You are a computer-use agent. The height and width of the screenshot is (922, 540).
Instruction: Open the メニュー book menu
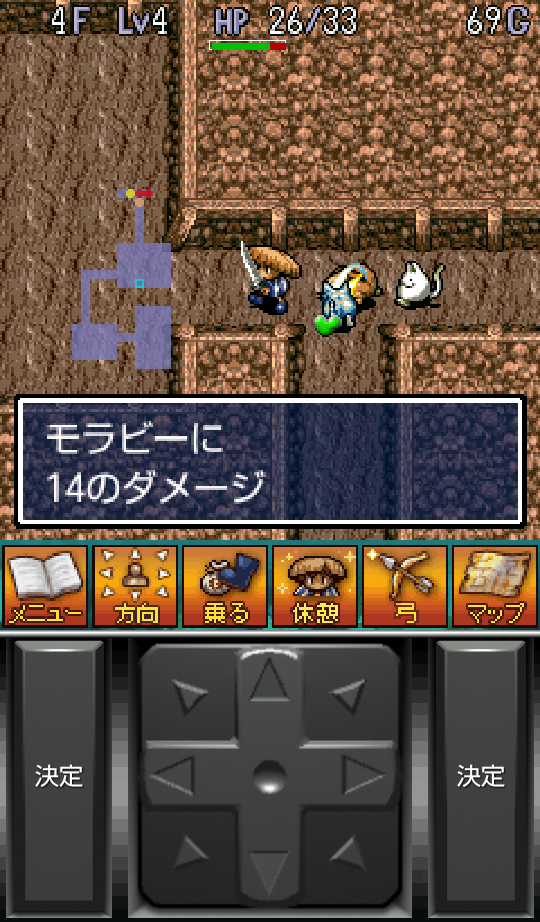(x=46, y=586)
